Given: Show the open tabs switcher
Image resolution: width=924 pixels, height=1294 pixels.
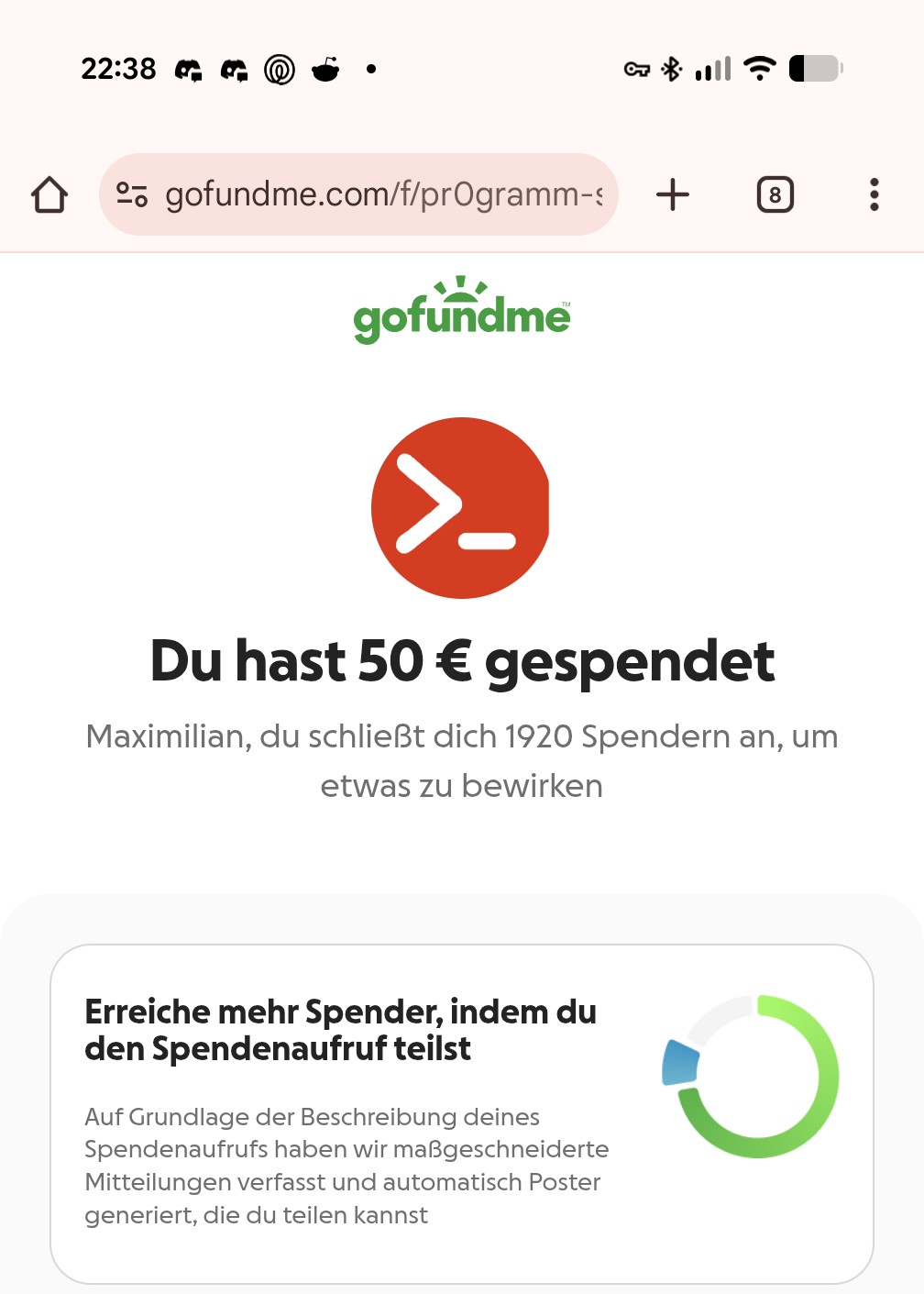Looking at the screenshot, I should pyautogui.click(x=775, y=194).
